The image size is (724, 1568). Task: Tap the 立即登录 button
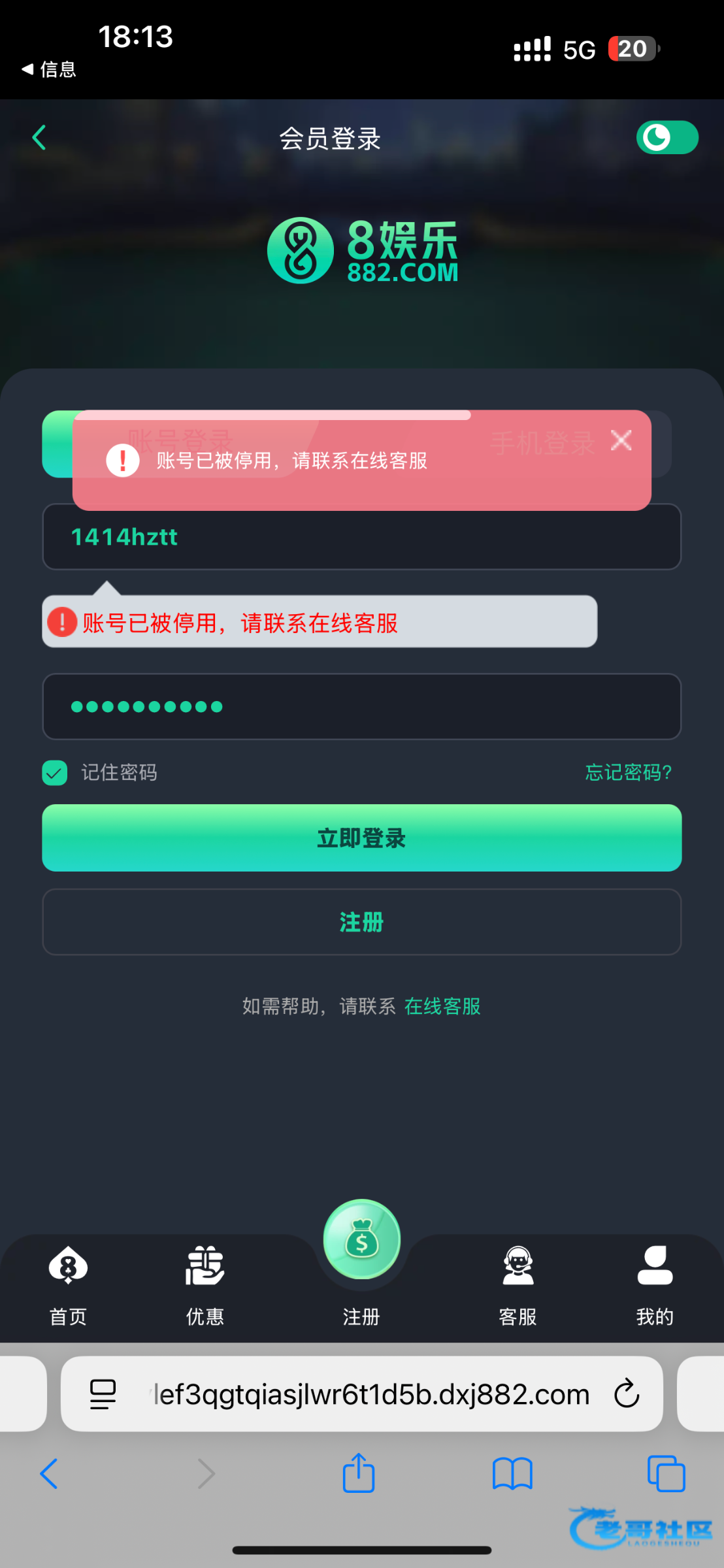[361, 838]
